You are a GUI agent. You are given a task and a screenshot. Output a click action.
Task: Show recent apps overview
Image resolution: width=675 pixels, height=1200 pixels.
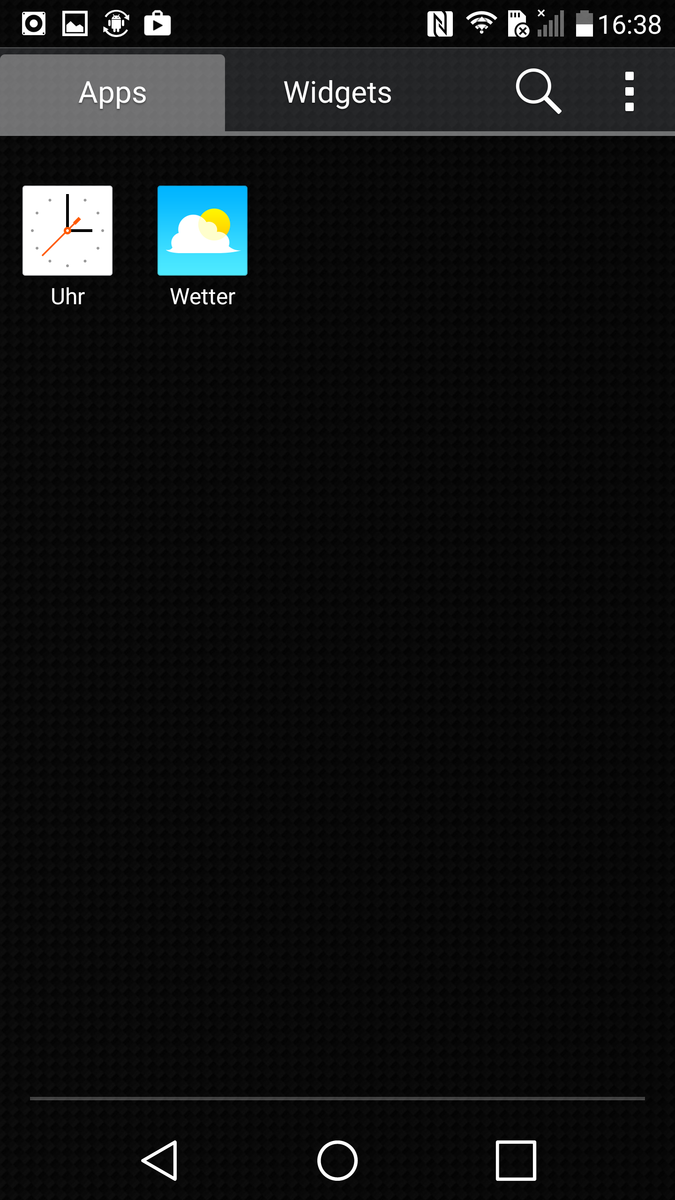tap(515, 1161)
